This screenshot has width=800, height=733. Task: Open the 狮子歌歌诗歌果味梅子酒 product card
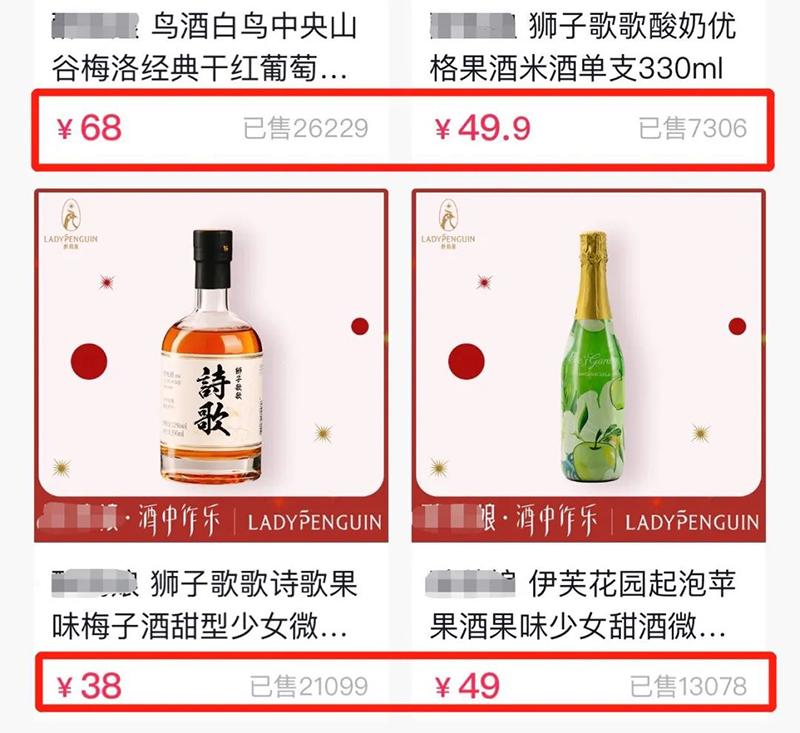click(210, 365)
